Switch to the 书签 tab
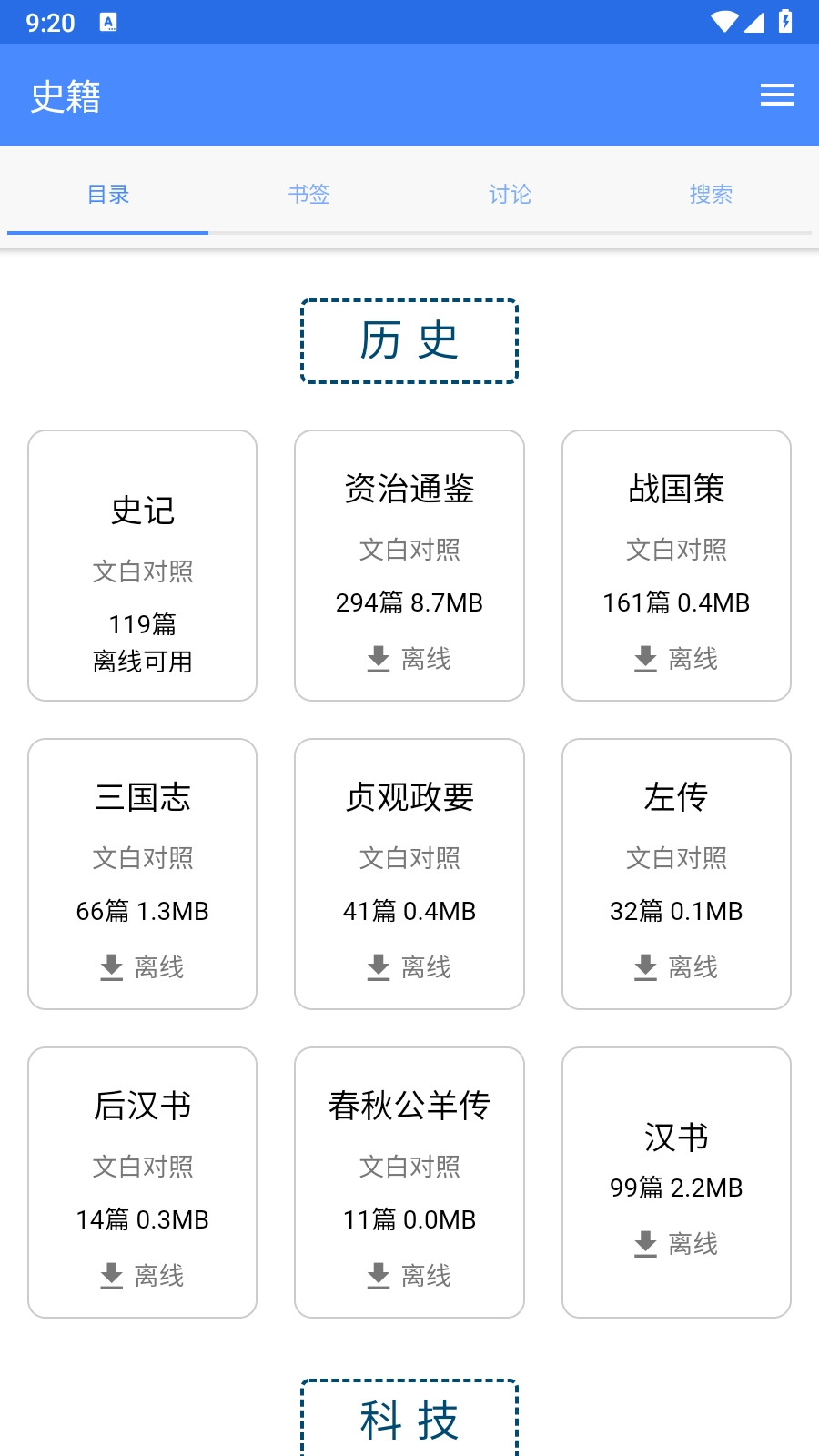This screenshot has width=819, height=1456. (308, 194)
